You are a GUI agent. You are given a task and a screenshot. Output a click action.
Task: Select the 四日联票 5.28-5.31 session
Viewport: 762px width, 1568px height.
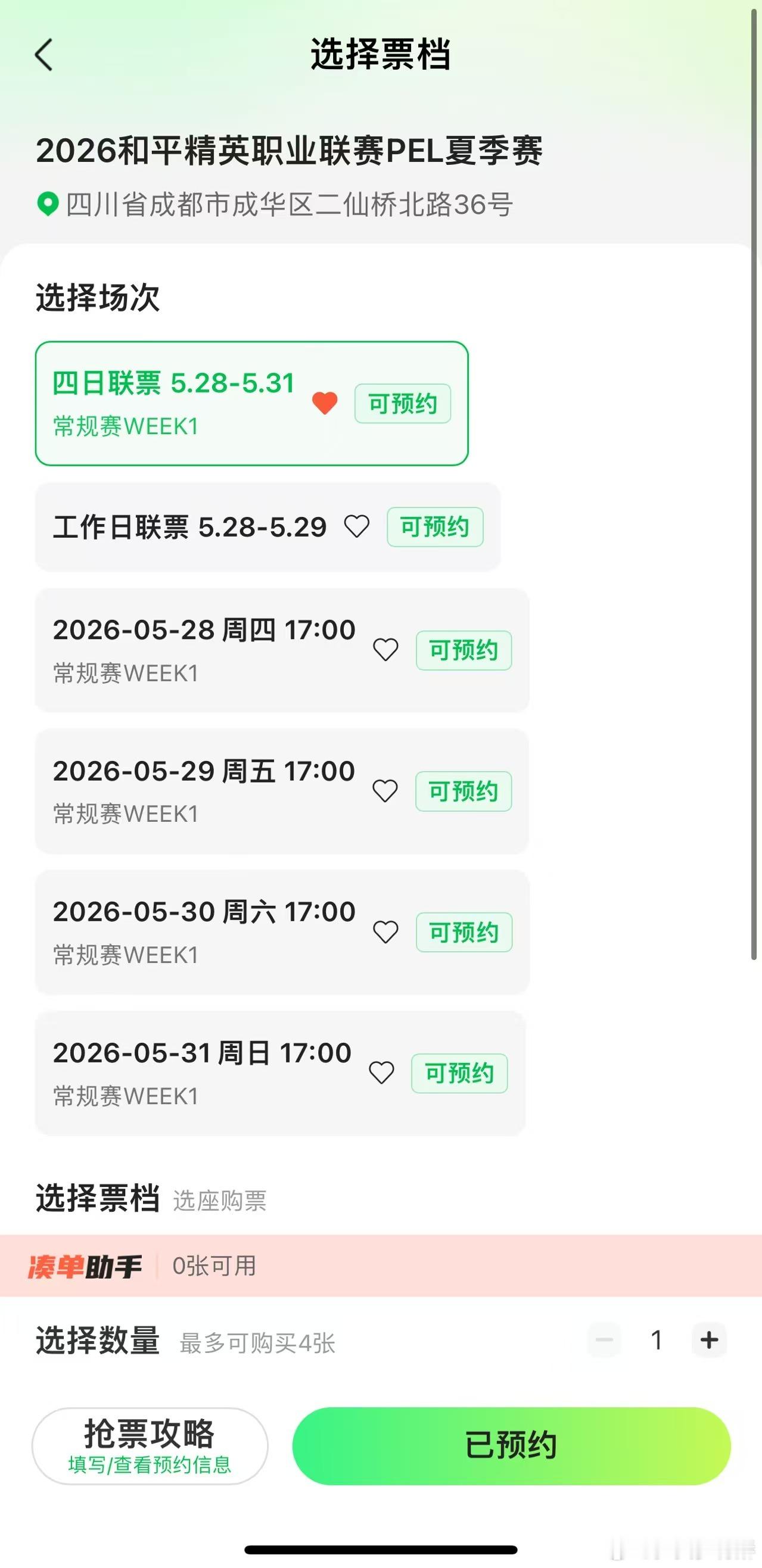(x=251, y=404)
